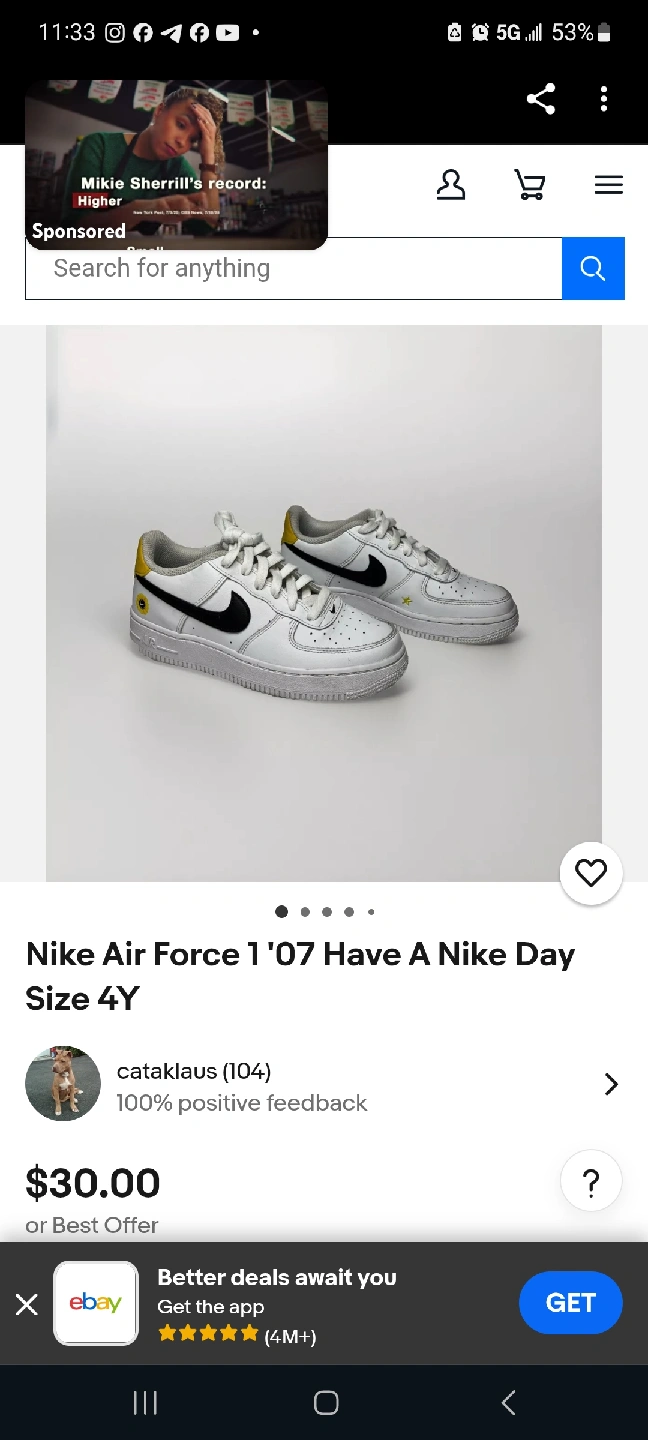648x1440 pixels.
Task: Tap the Search for anything field
Action: (294, 269)
